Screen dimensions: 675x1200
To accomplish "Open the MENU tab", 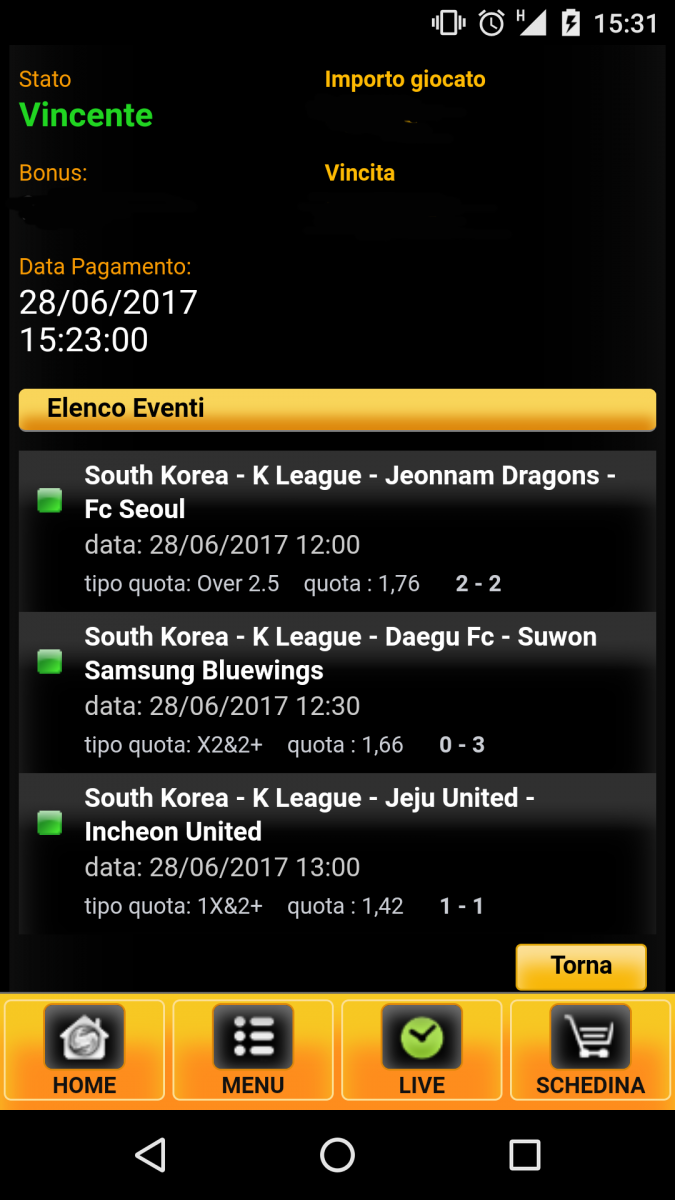I will [x=253, y=1051].
